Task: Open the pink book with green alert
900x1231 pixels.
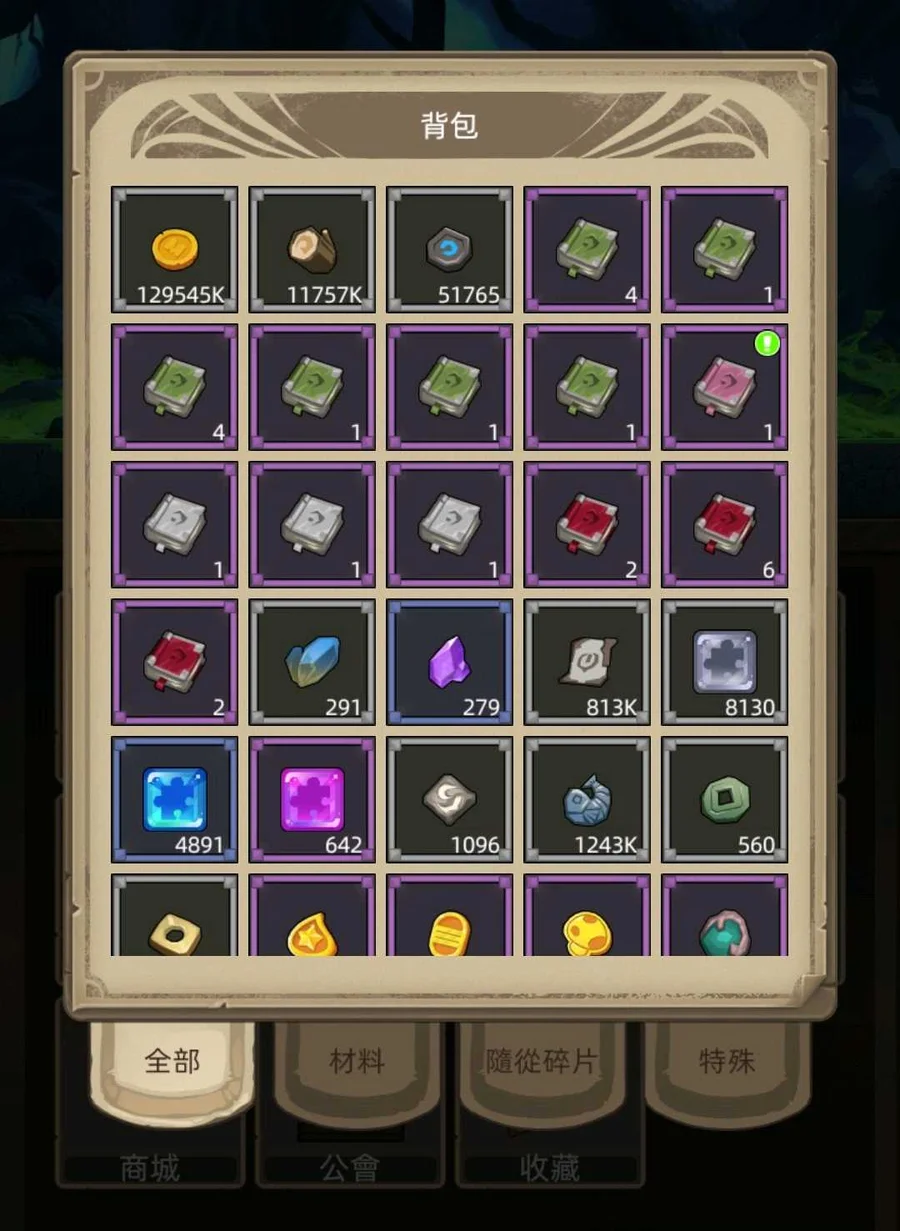Action: point(725,387)
